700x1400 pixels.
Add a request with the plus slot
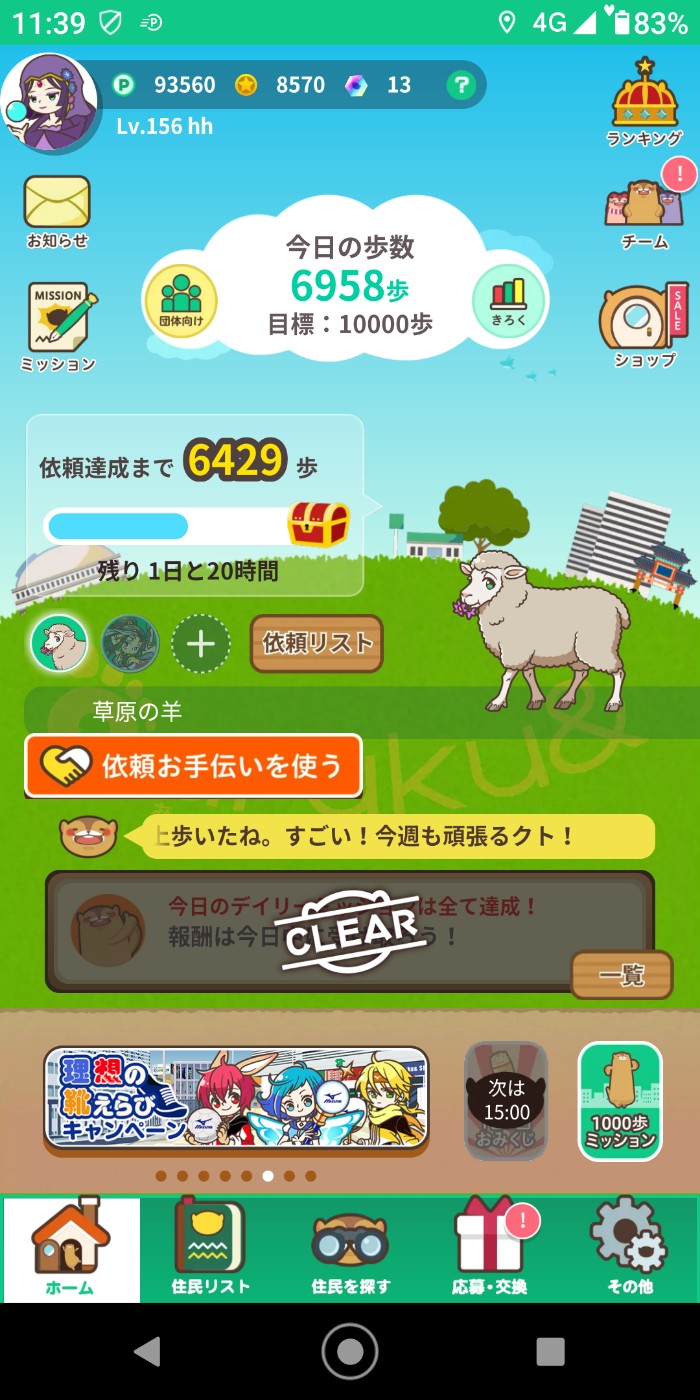point(201,643)
